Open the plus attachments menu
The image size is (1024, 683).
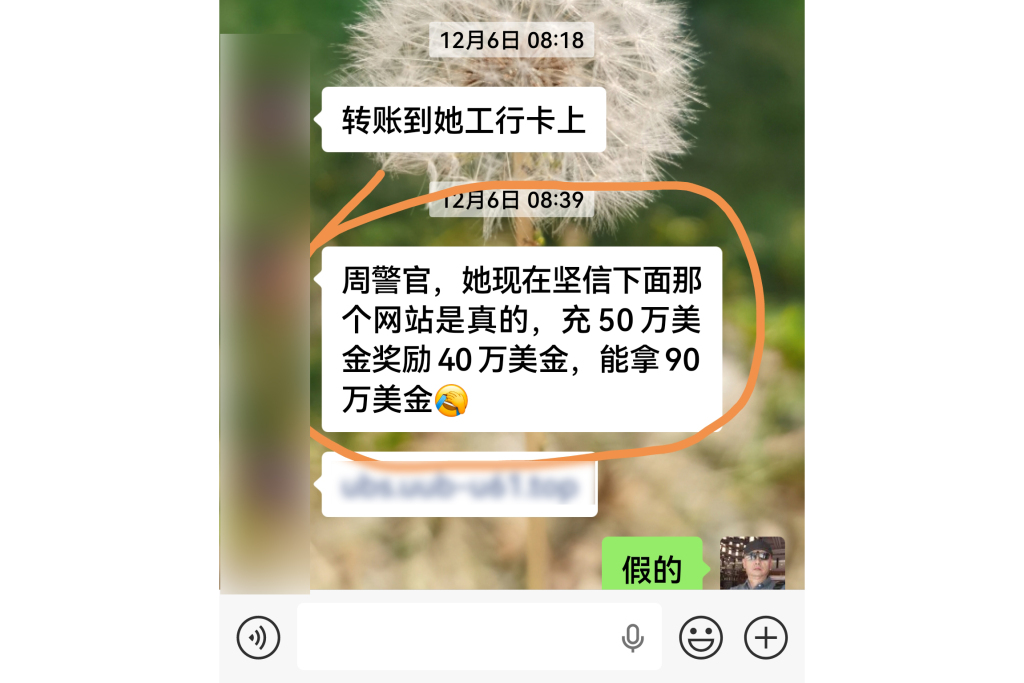[x=766, y=637]
